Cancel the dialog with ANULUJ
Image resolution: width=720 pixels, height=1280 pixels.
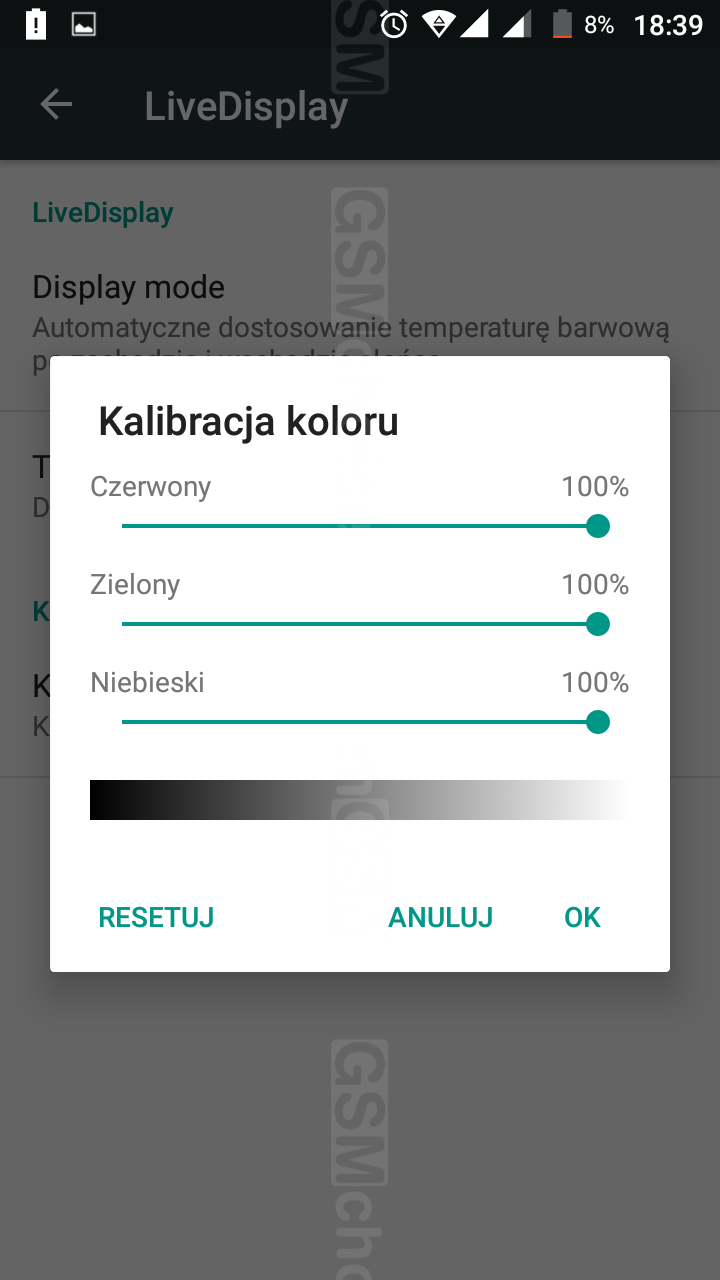tap(440, 917)
